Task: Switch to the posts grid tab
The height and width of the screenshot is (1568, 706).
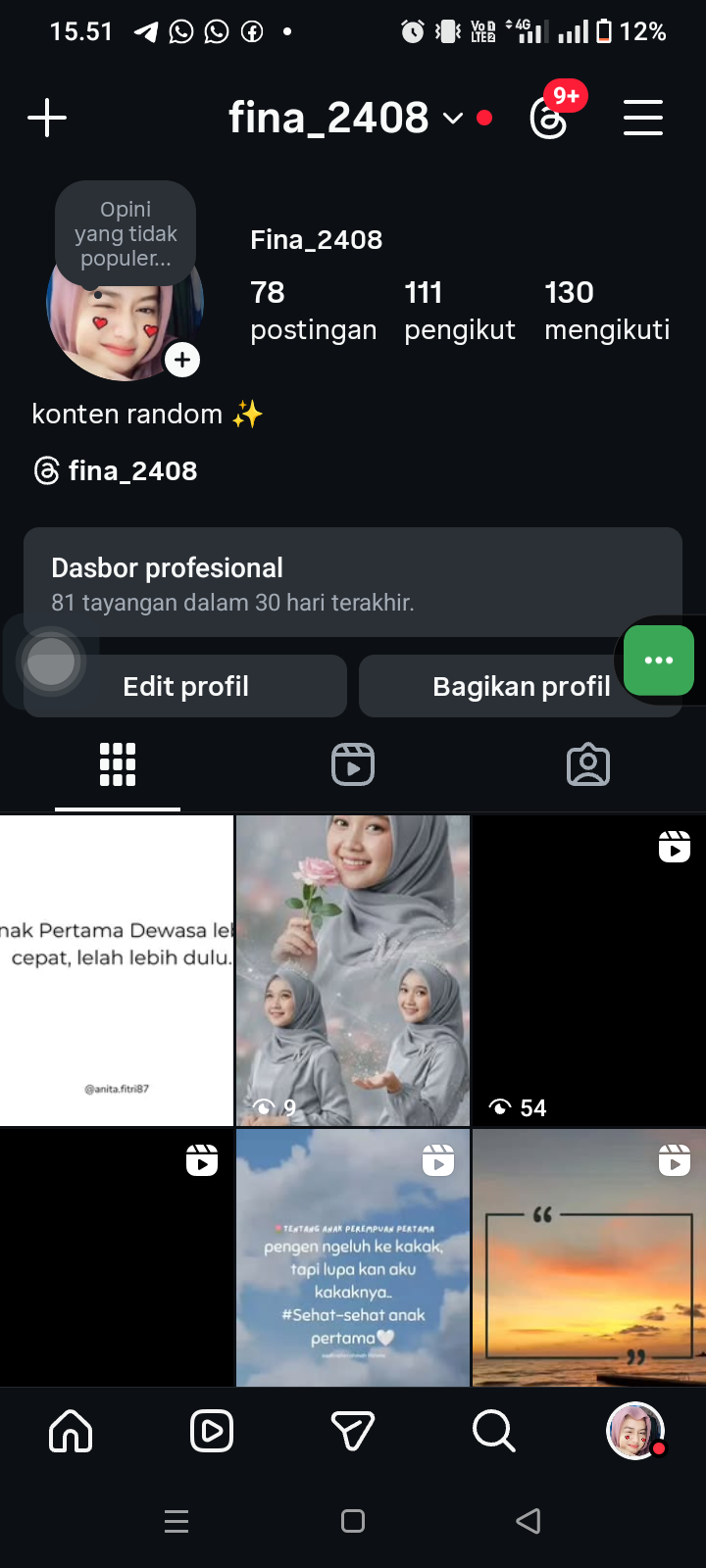Action: [118, 764]
